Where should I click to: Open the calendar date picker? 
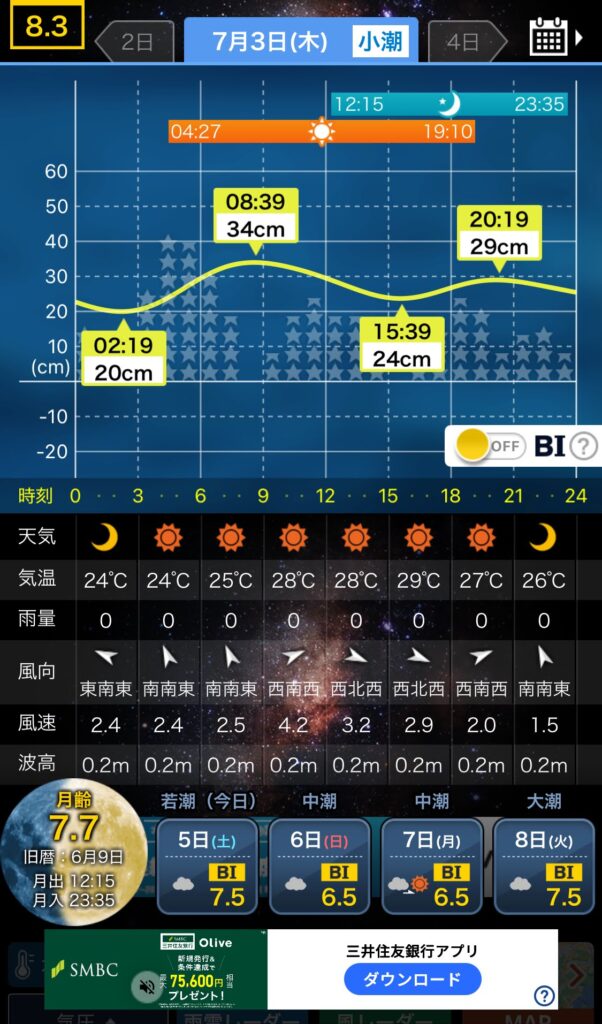[x=555, y=37]
